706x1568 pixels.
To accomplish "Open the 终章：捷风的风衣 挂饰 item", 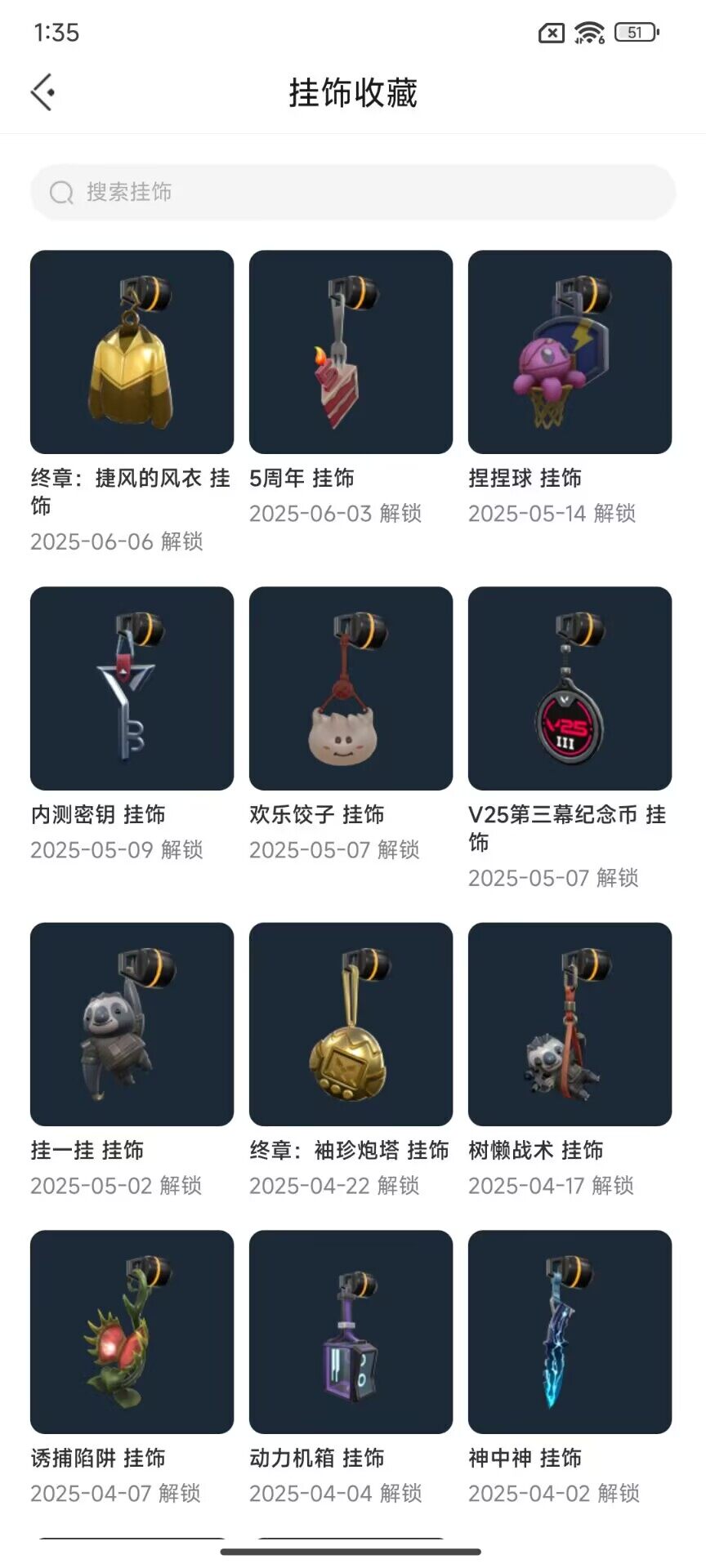I will (x=132, y=352).
